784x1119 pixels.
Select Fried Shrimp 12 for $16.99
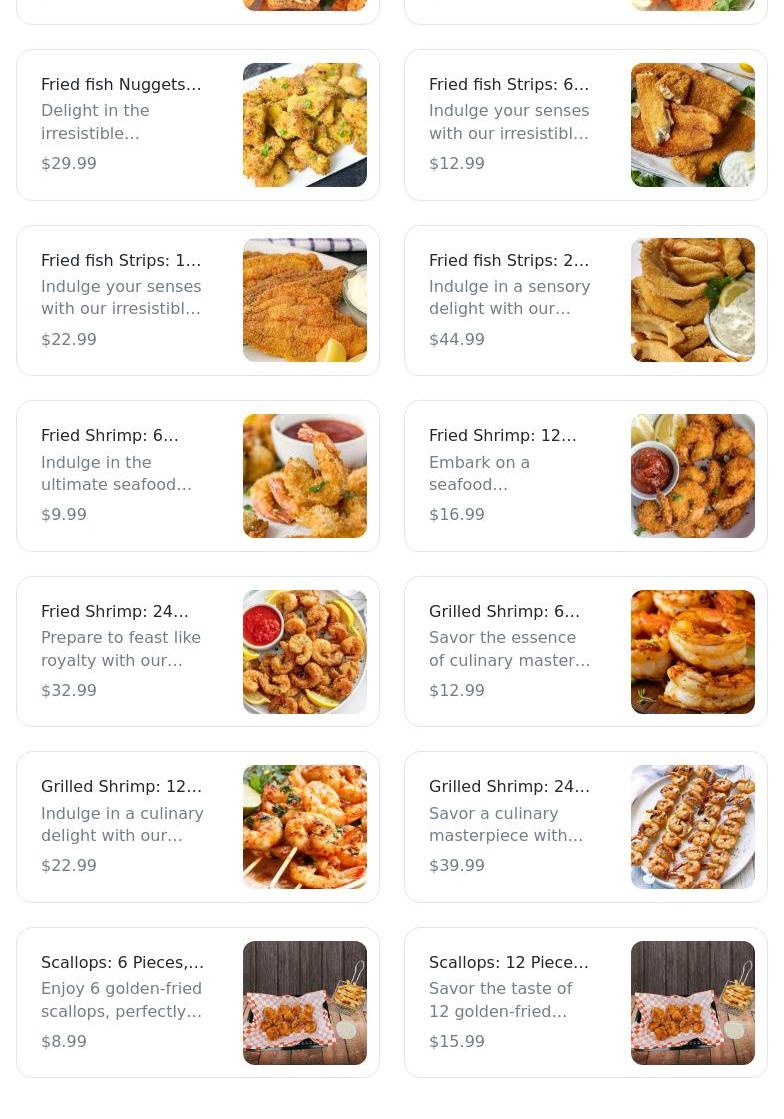coord(586,476)
